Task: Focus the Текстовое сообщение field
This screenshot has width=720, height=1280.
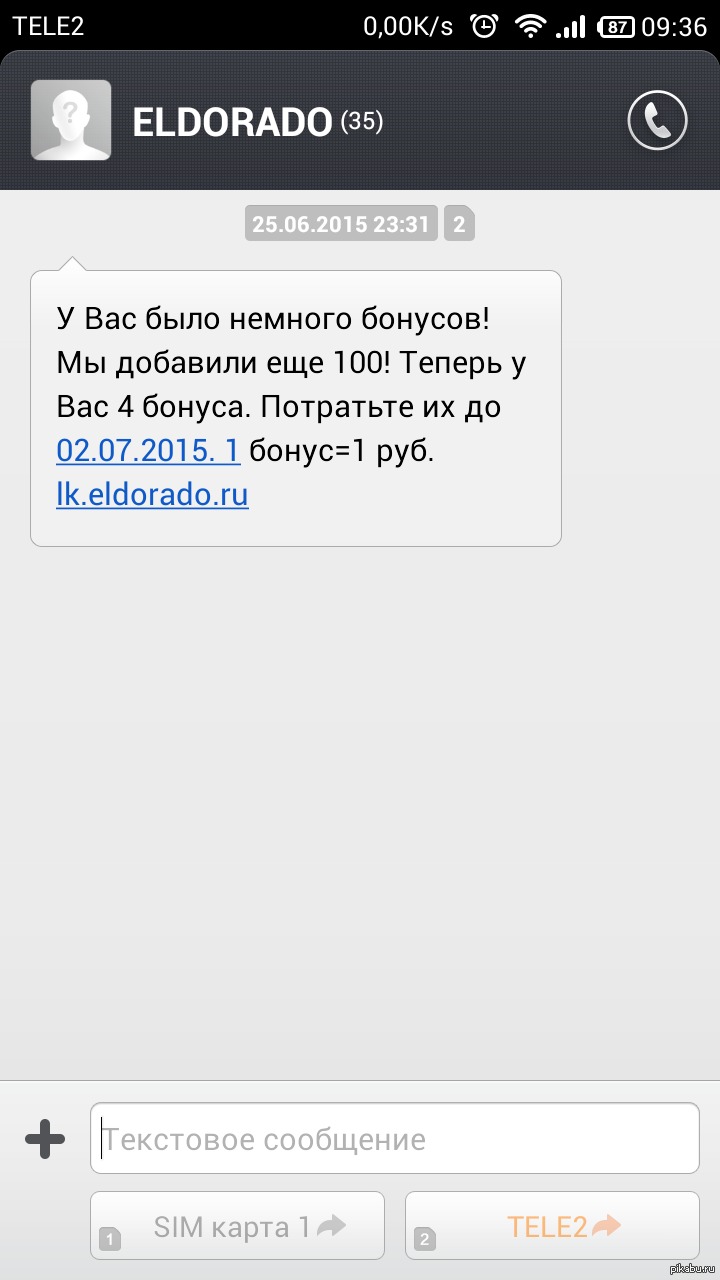Action: [x=394, y=1138]
